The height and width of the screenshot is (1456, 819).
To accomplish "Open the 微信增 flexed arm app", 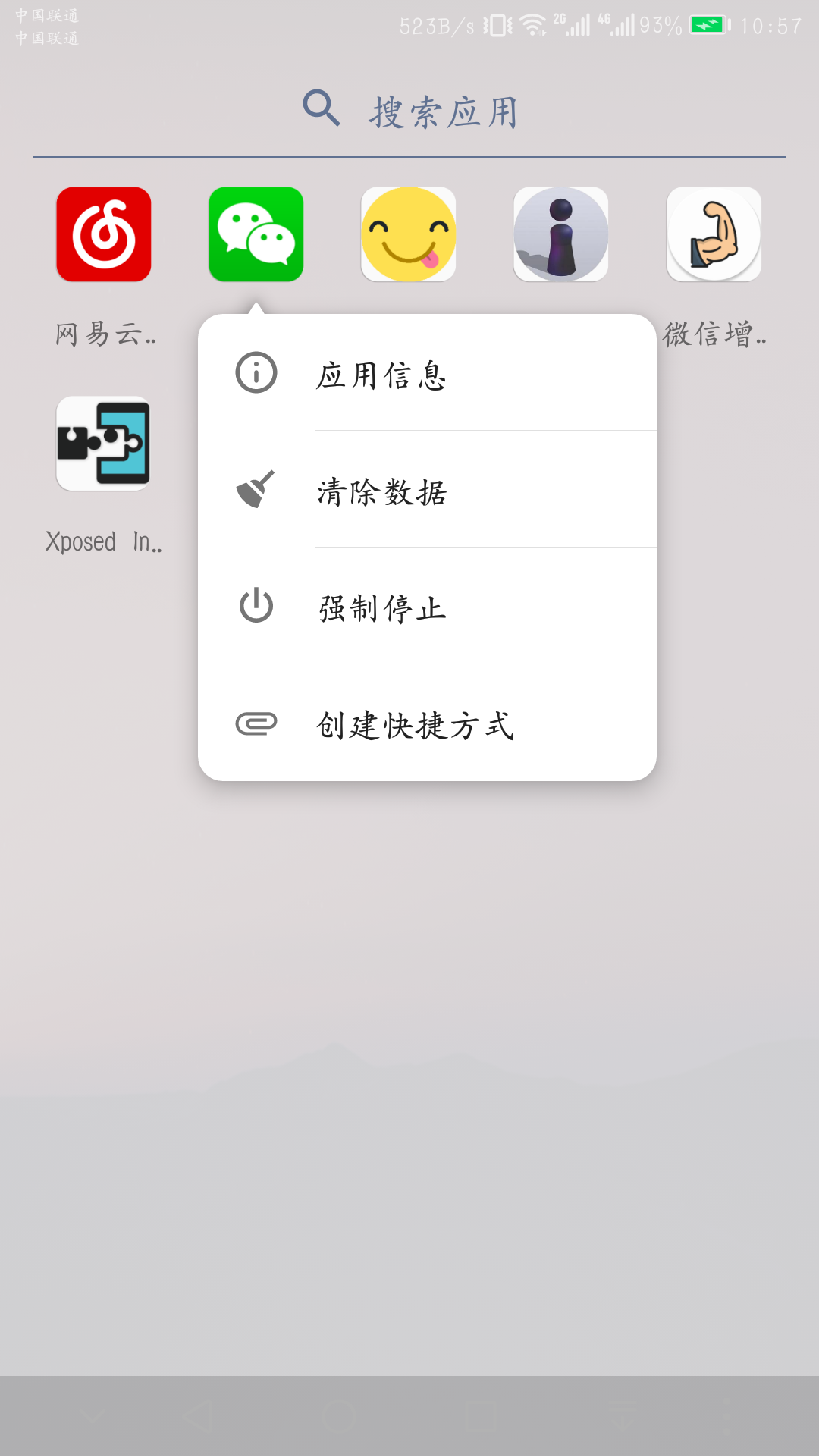I will point(714,234).
